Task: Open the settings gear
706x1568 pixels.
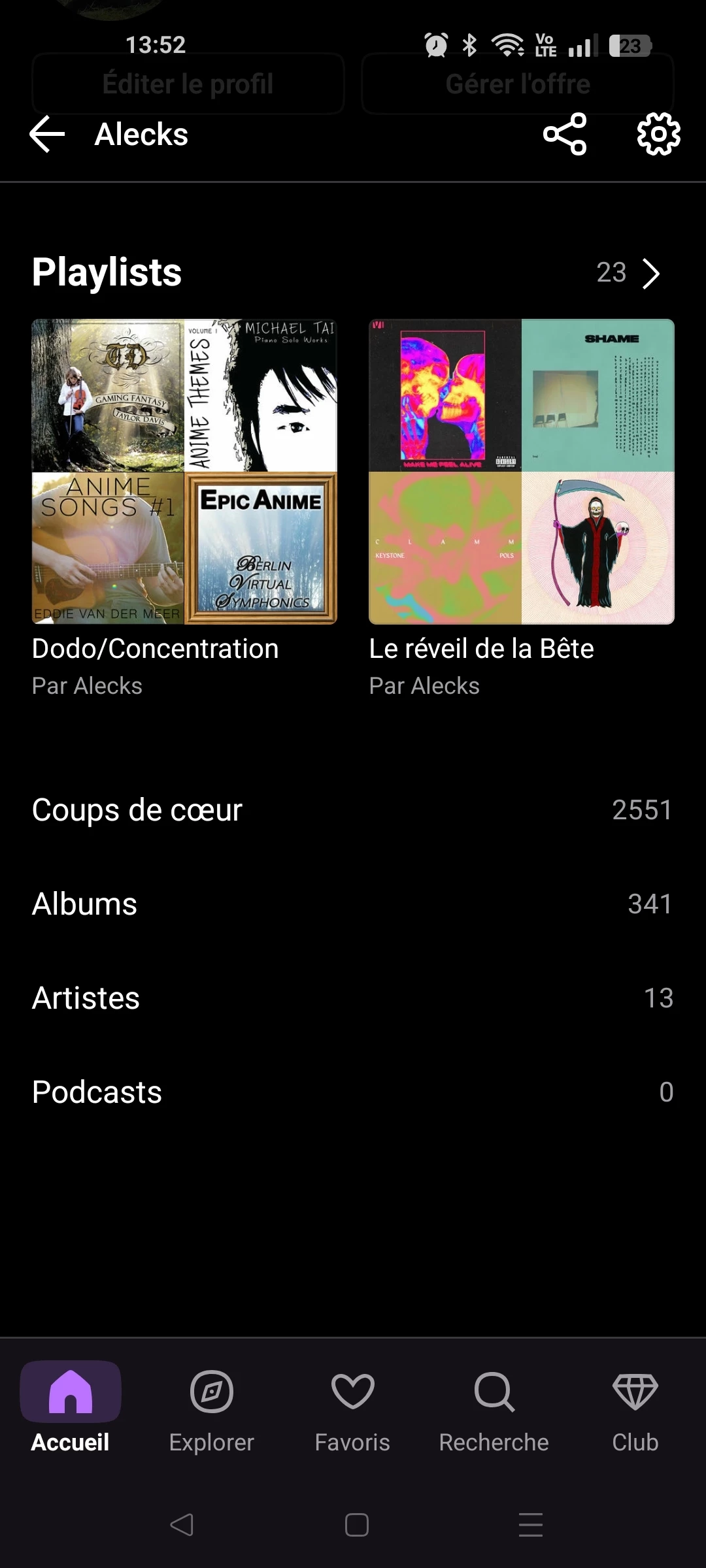Action: click(658, 135)
